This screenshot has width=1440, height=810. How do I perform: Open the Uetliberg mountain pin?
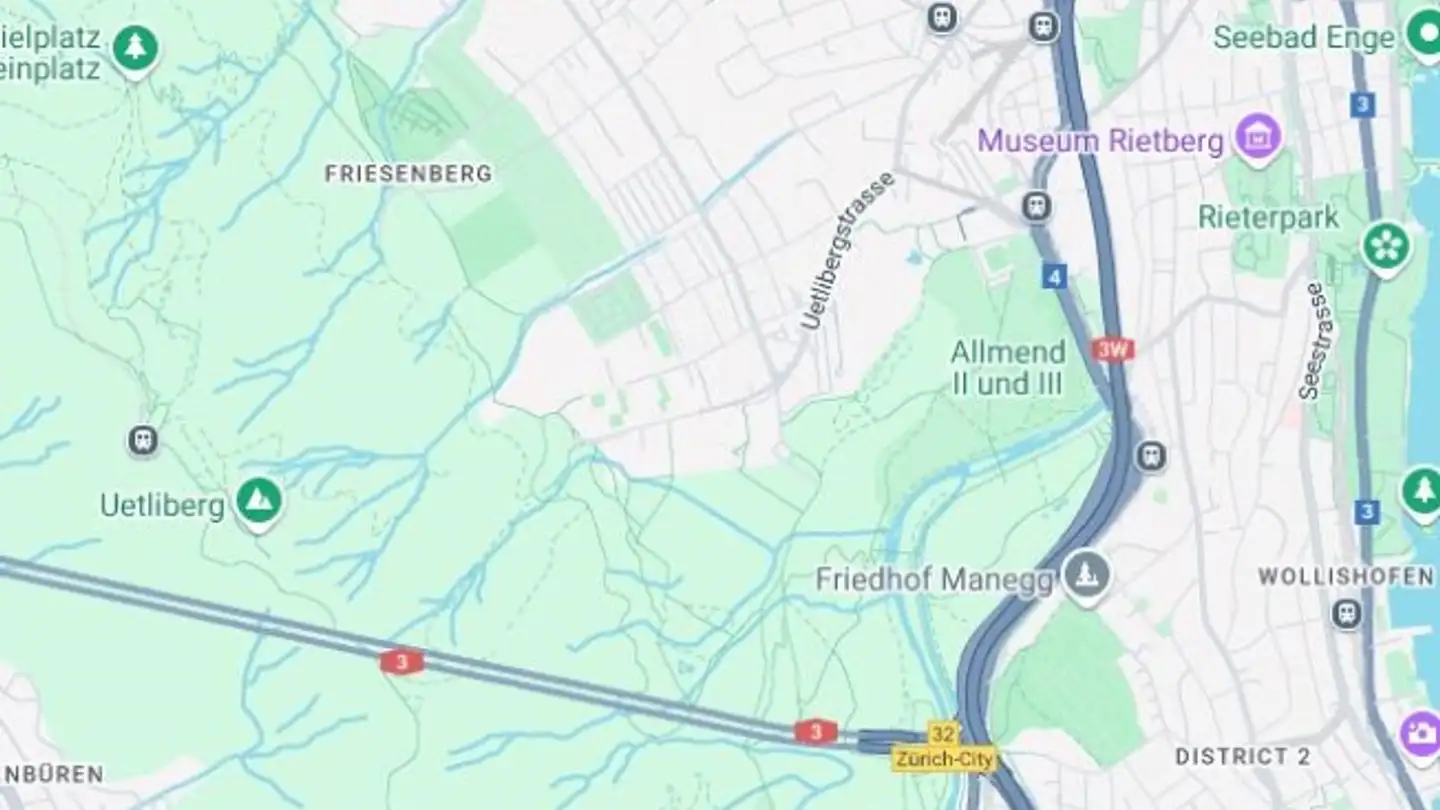point(258,502)
